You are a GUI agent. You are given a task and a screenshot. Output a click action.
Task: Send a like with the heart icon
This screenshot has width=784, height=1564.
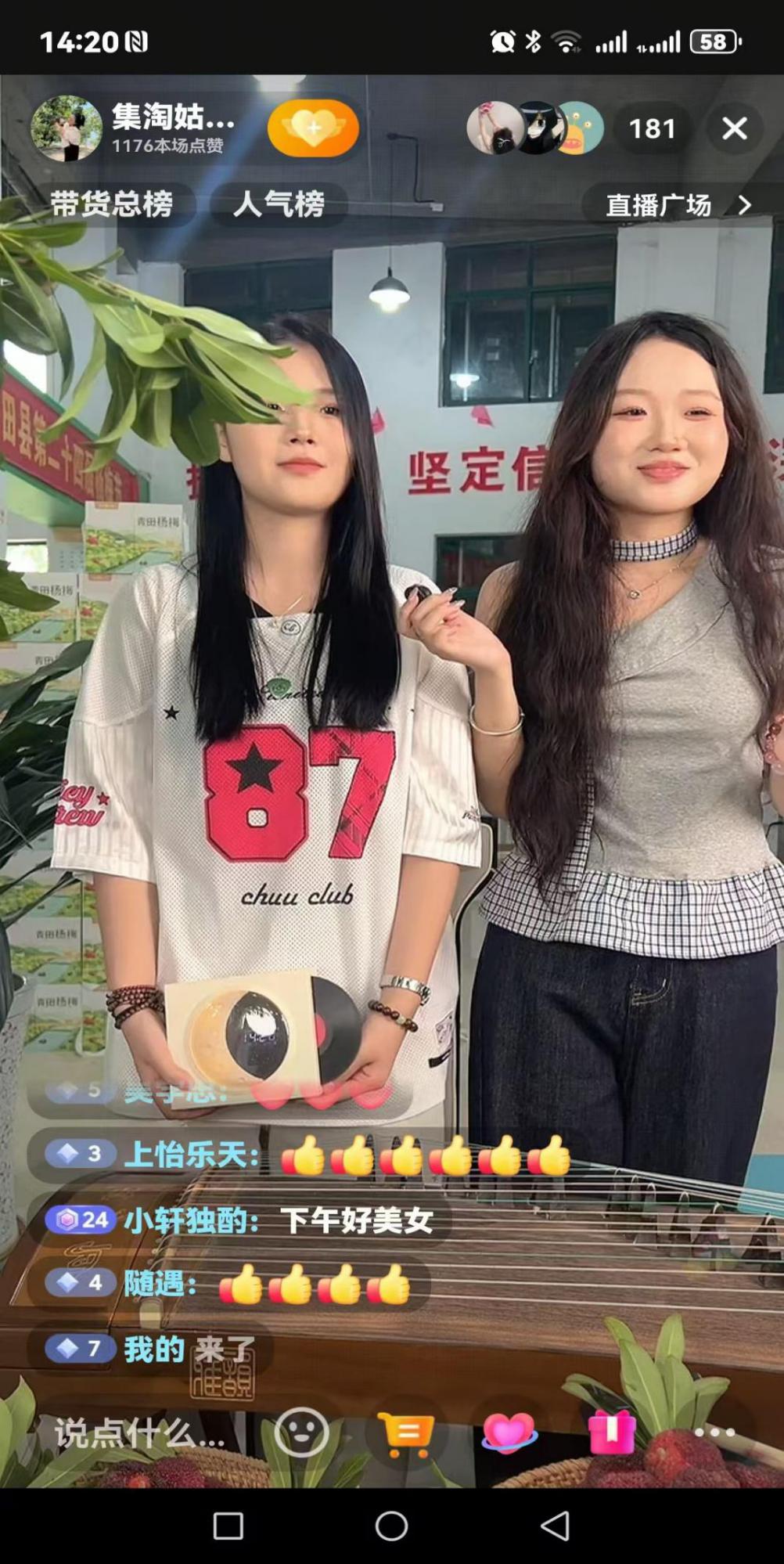click(x=509, y=1433)
